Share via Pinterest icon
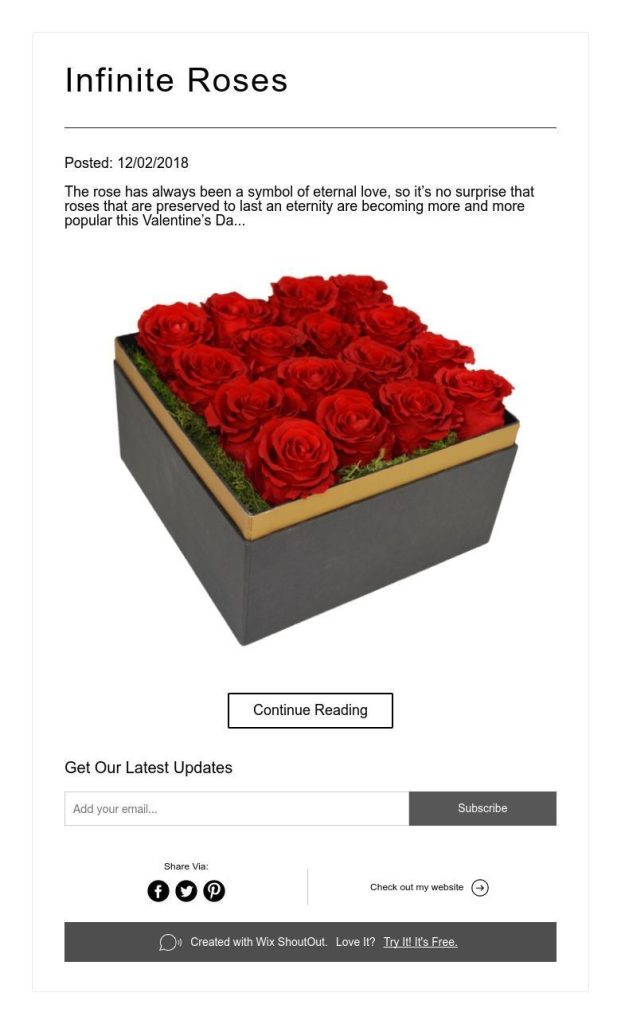The height and width of the screenshot is (1024, 621). (x=214, y=891)
